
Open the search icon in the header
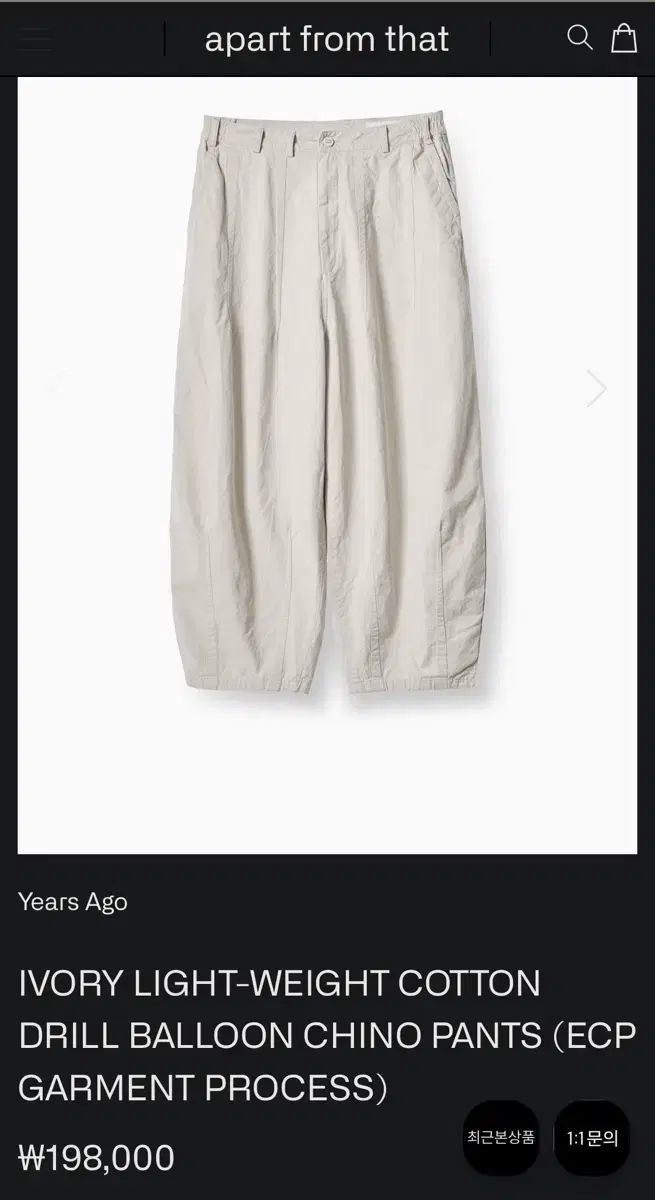click(x=579, y=38)
